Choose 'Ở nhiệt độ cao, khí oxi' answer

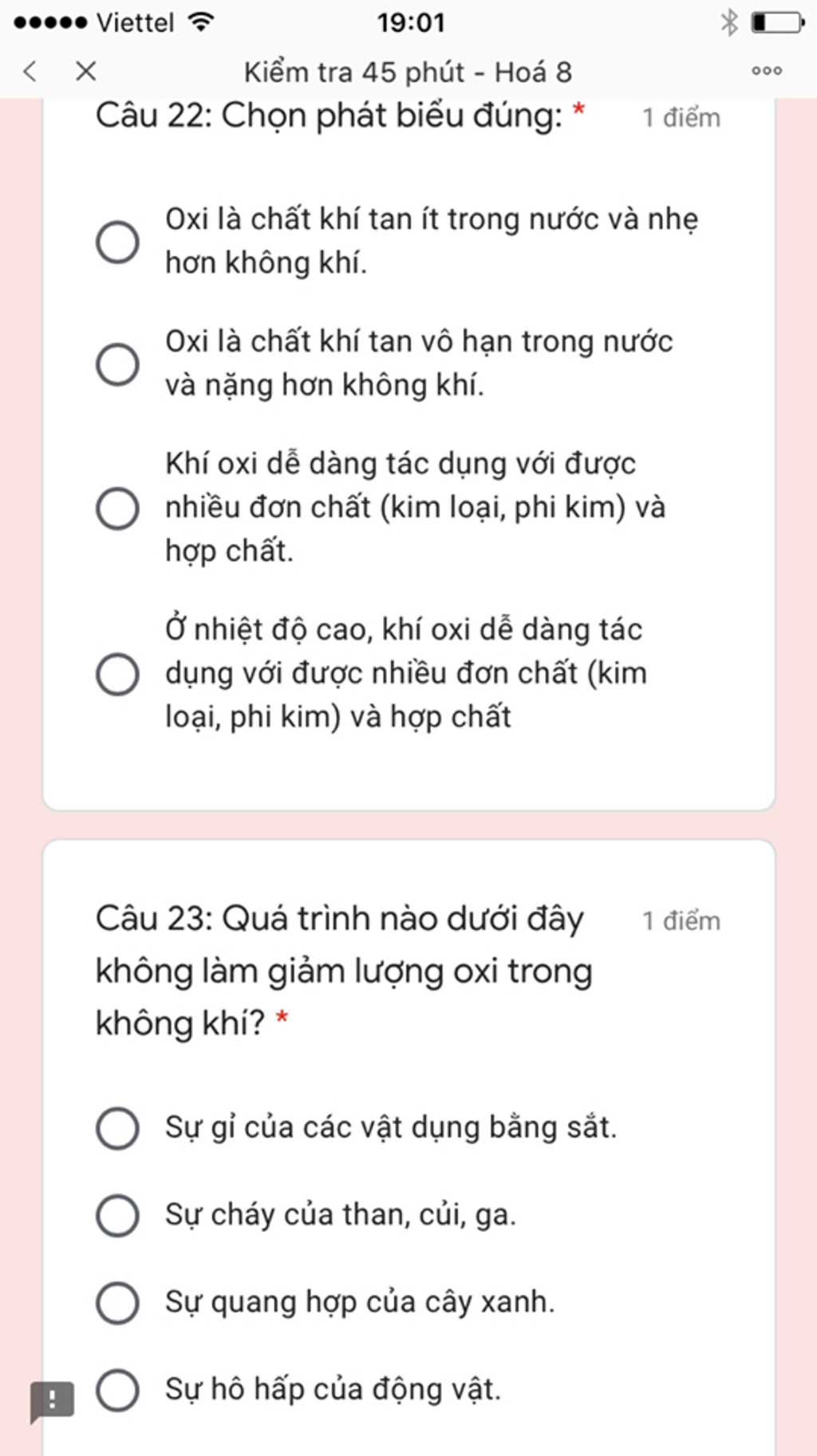pos(117,674)
